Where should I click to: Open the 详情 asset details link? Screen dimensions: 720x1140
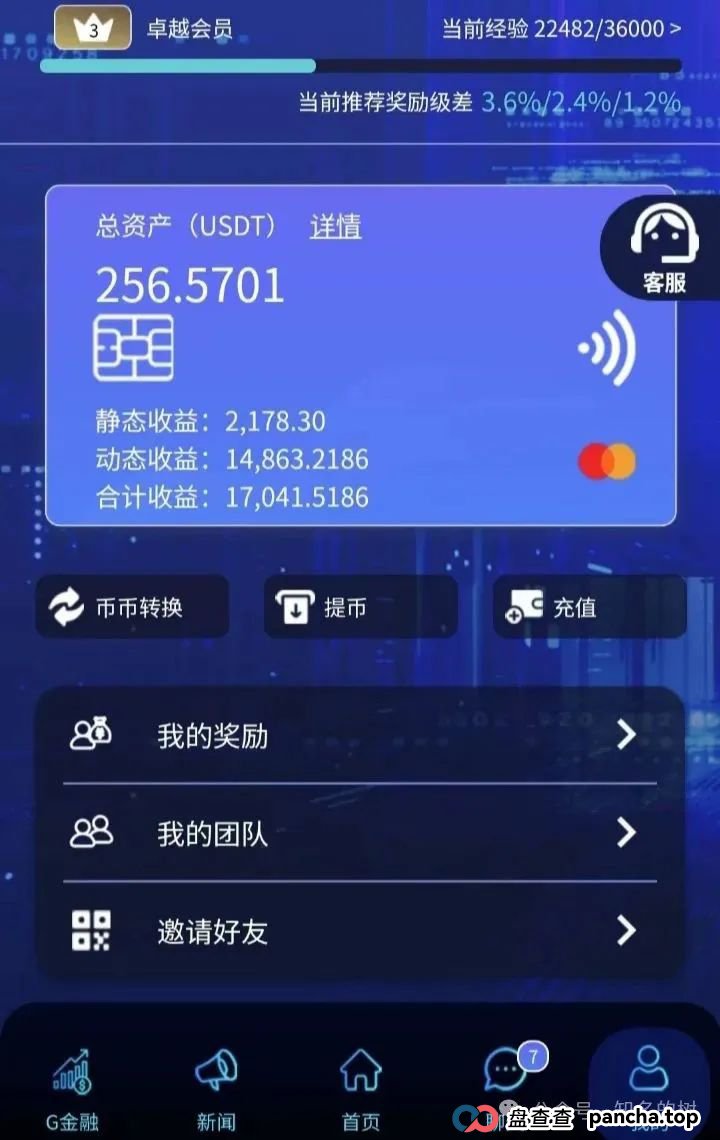coord(334,228)
